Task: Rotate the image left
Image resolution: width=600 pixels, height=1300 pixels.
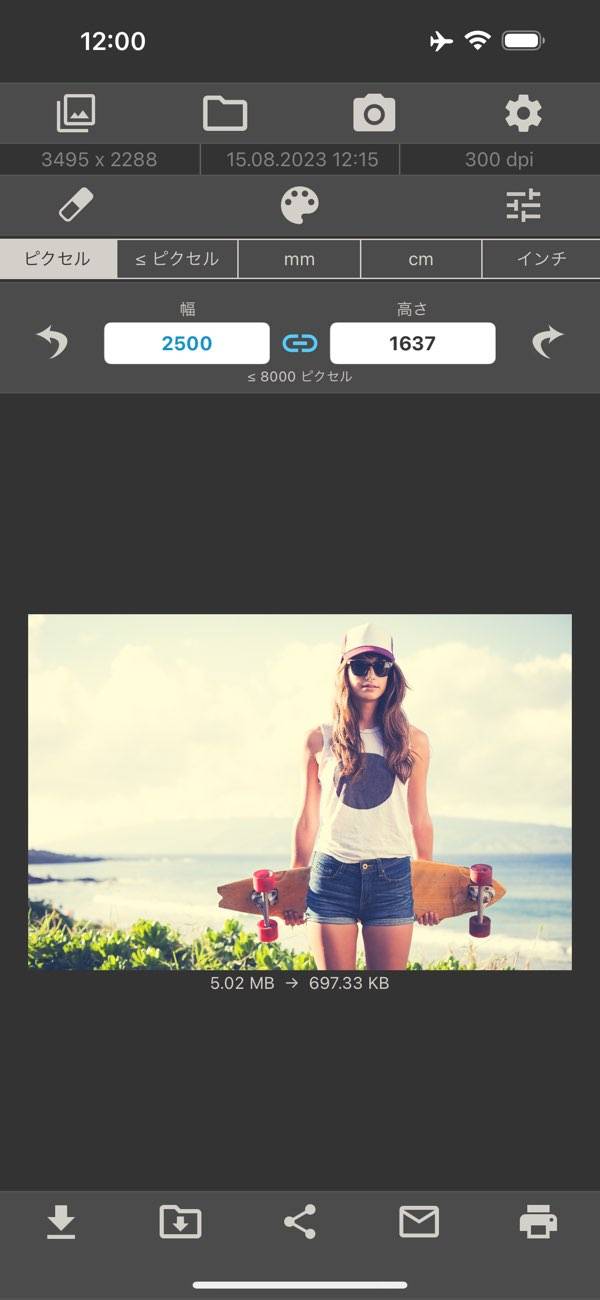Action: [x=52, y=343]
